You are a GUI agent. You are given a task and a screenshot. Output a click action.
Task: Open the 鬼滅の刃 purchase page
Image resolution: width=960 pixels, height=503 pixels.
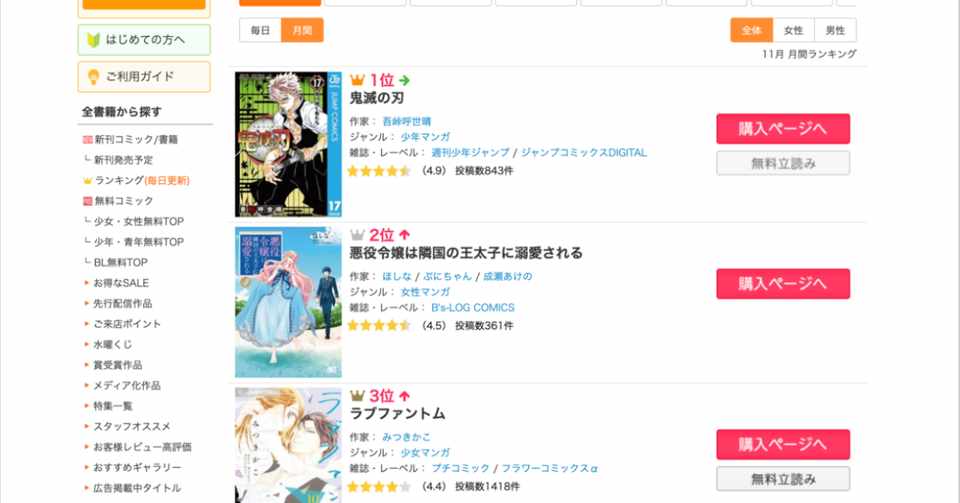click(x=783, y=129)
